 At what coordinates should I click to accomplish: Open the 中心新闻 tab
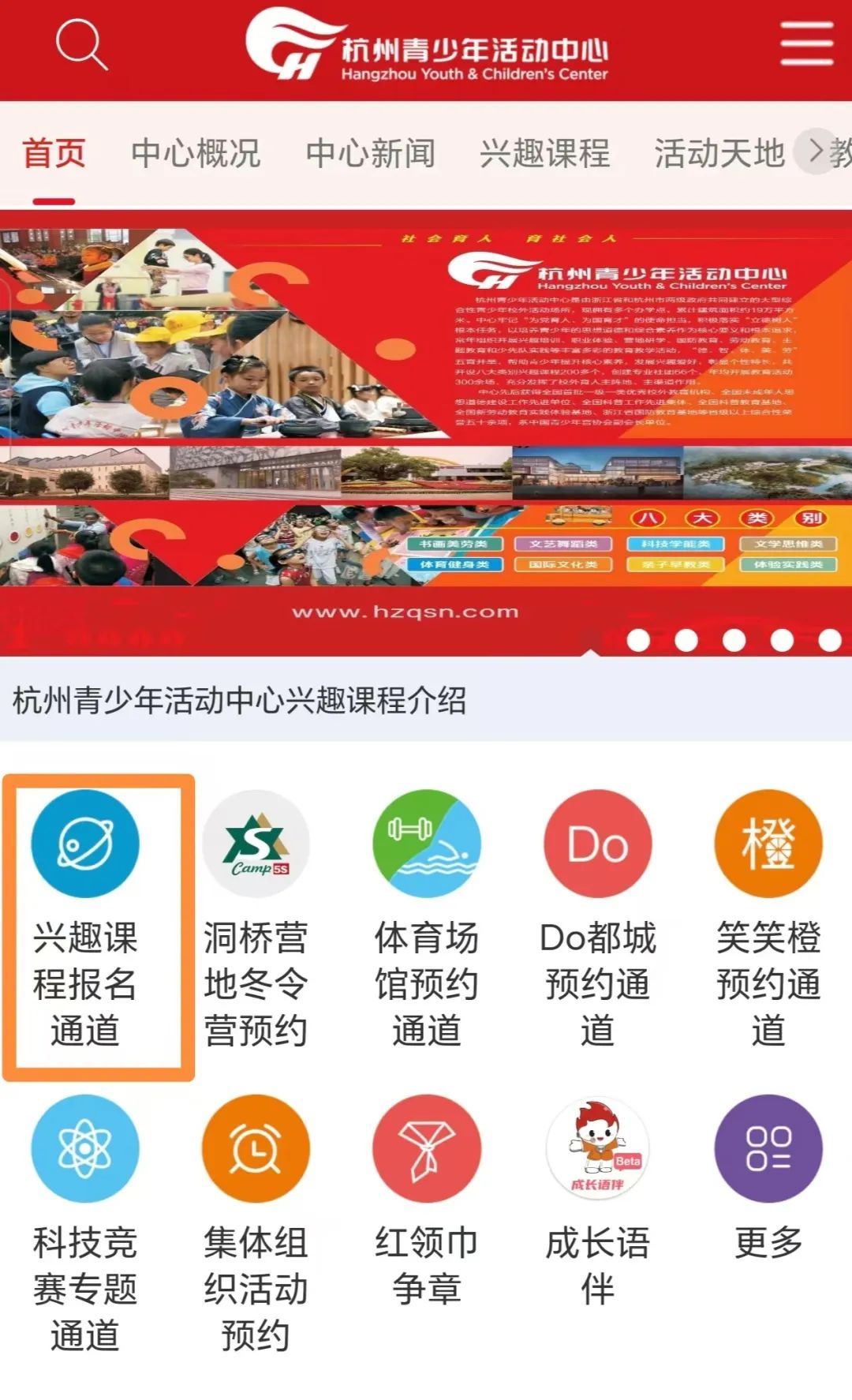[x=370, y=153]
